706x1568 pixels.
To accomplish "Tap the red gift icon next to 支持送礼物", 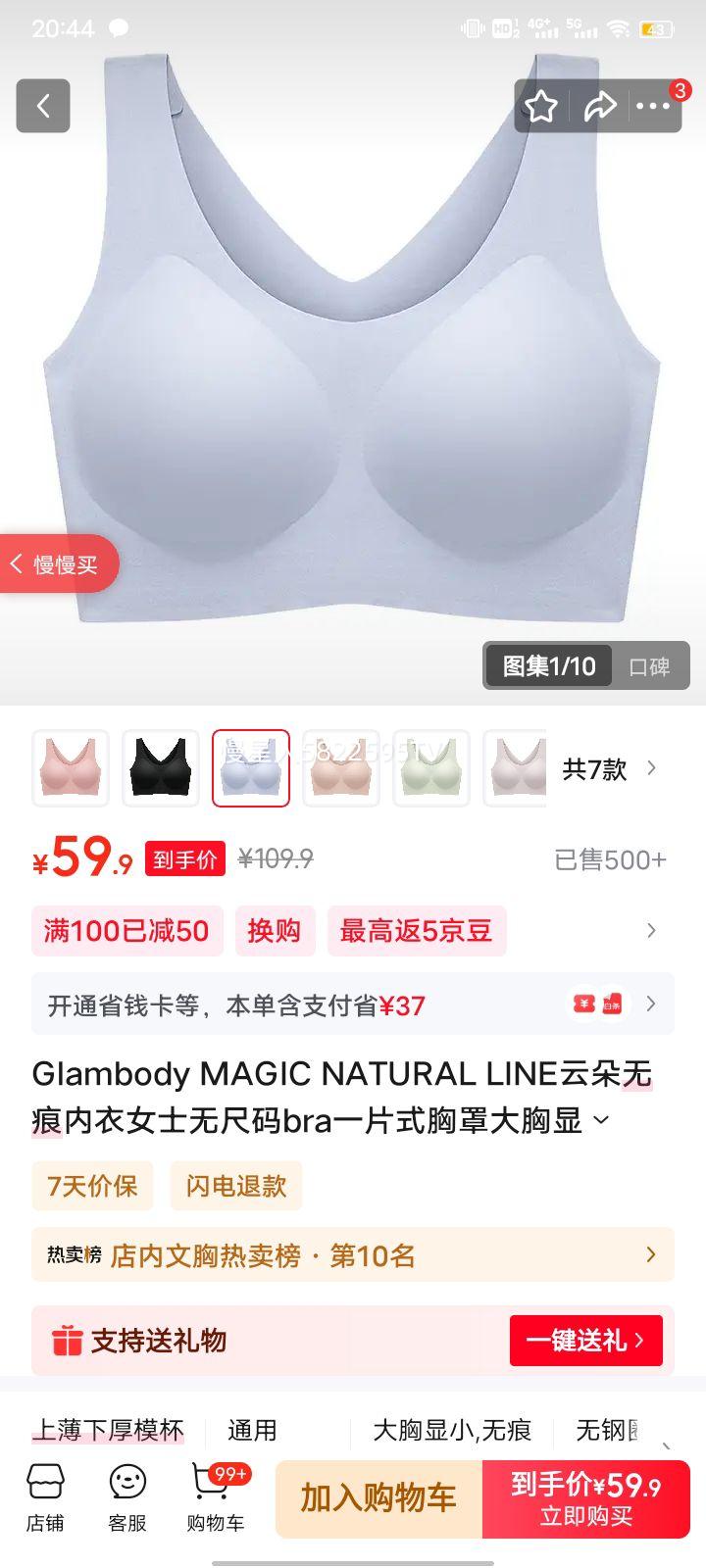I will click(x=67, y=1341).
